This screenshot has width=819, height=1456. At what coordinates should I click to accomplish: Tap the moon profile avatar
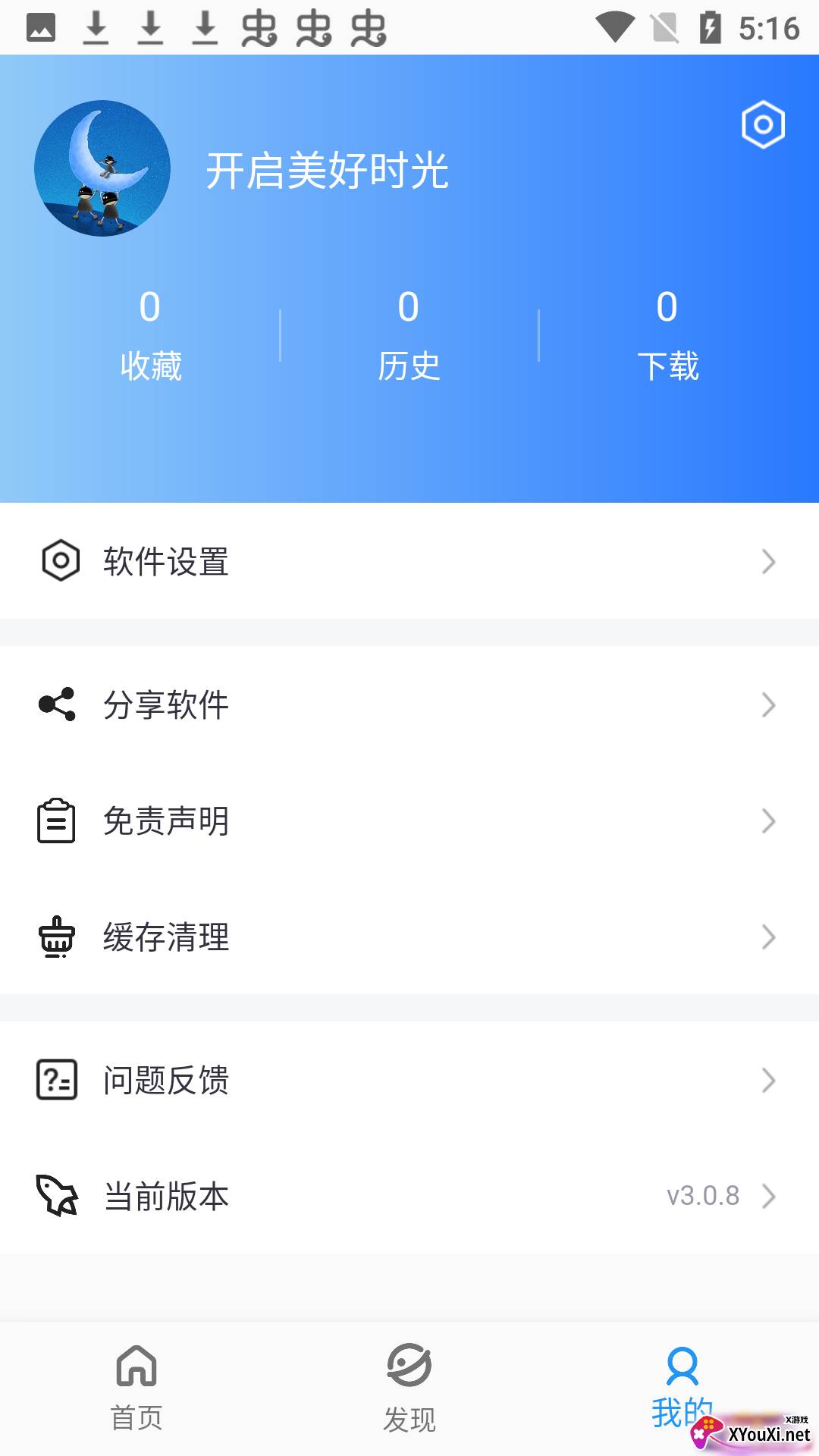102,168
